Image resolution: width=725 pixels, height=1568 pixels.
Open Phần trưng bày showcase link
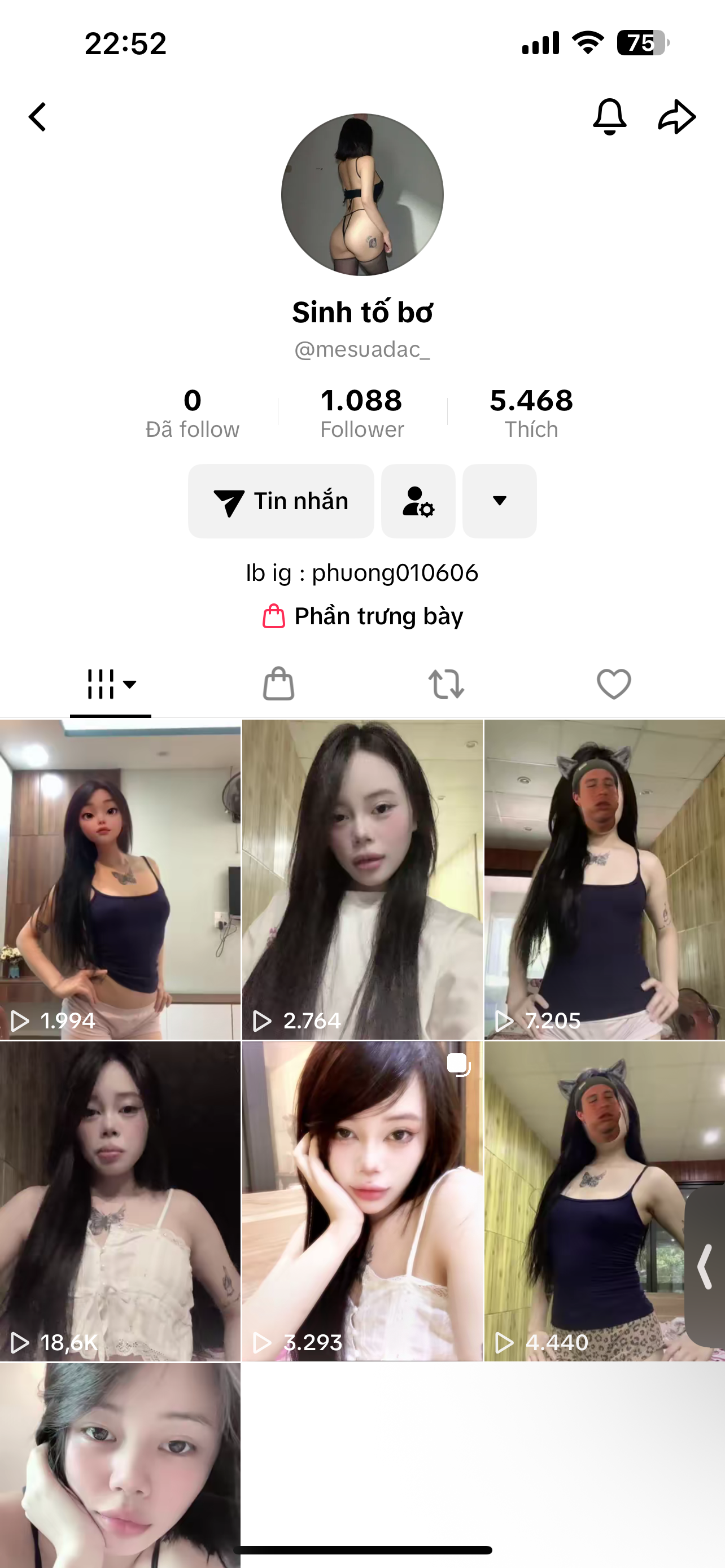coord(363,616)
